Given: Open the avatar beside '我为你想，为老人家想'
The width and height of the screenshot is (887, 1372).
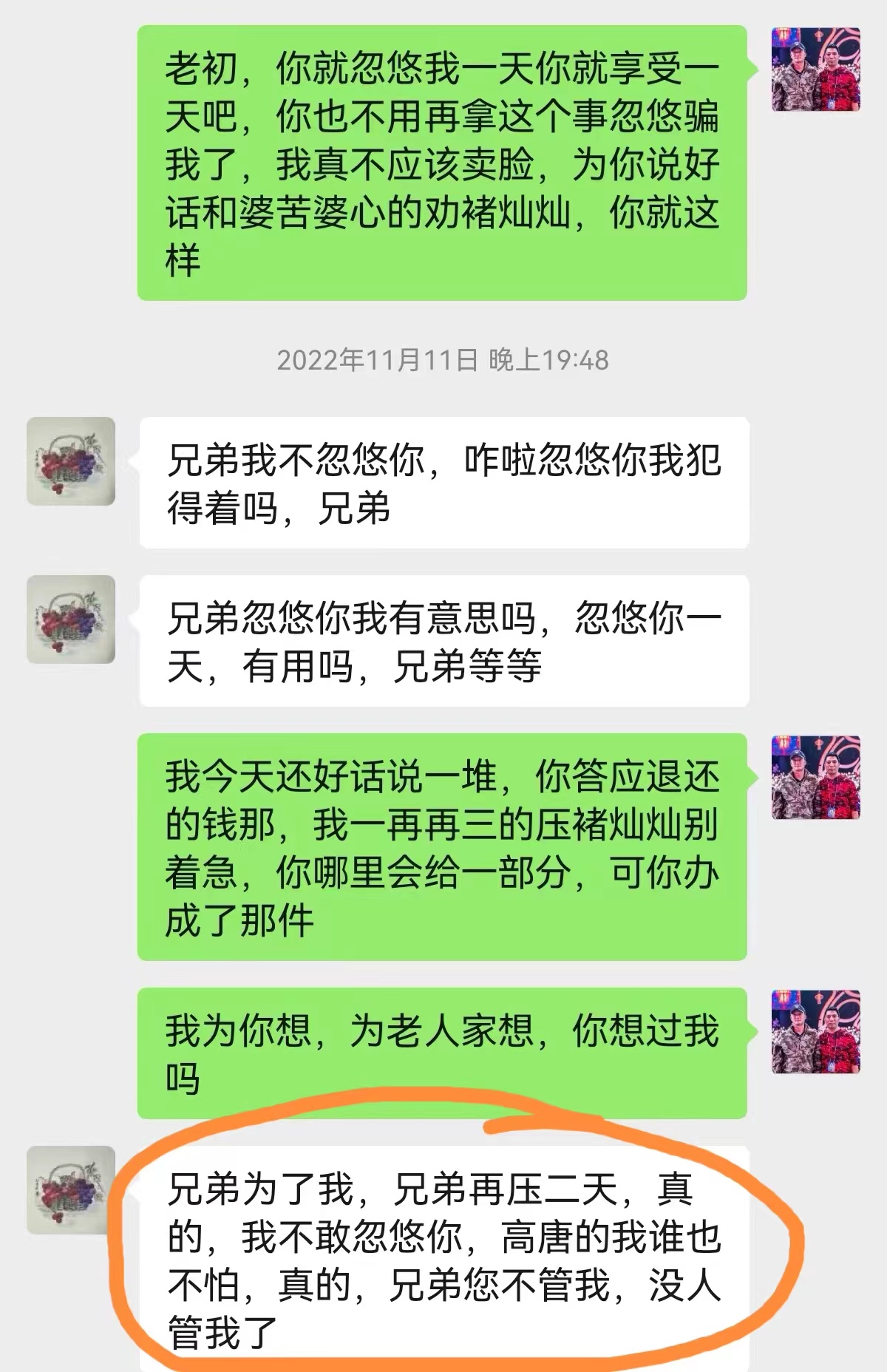Looking at the screenshot, I should [816, 1032].
